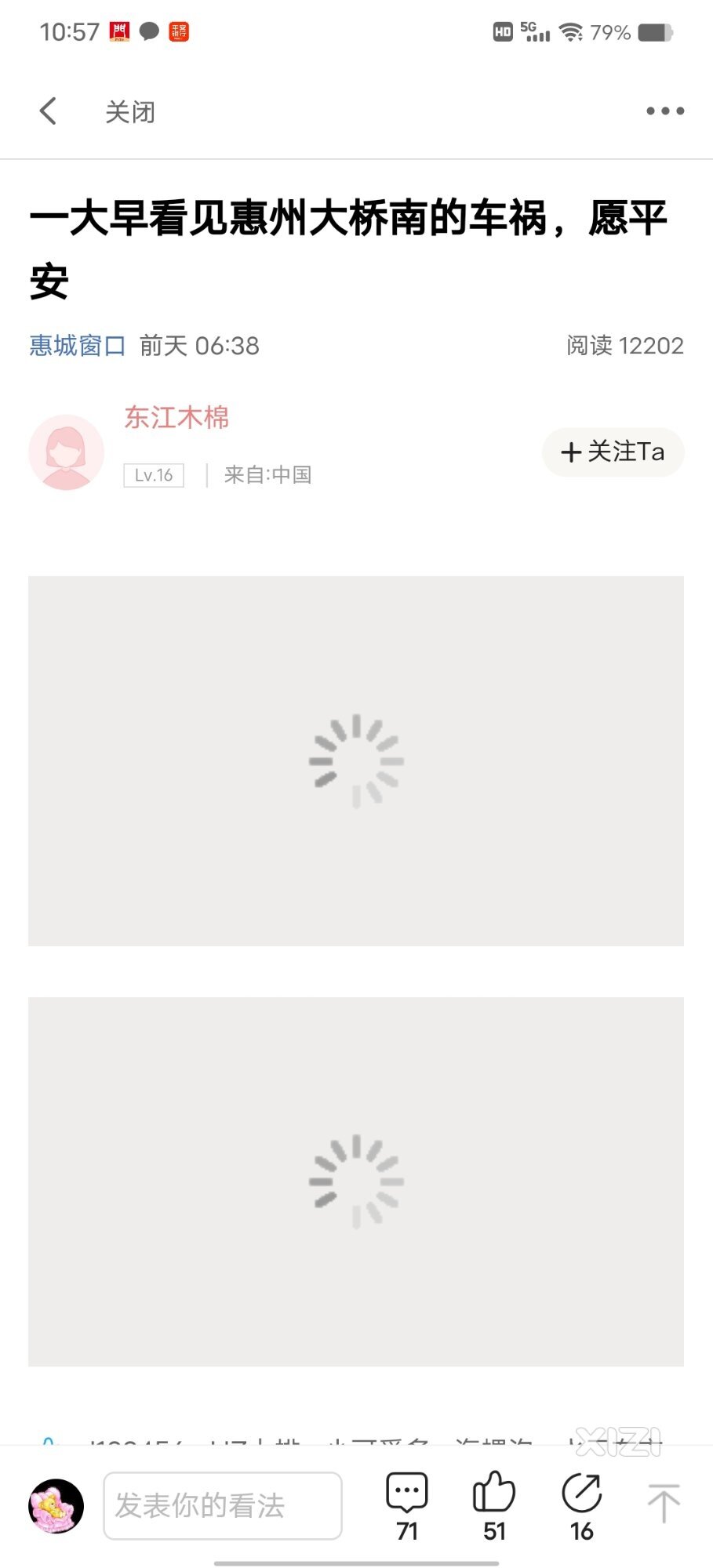Viewport: 713px width, 1568px height.
Task: Open the three-dot overflow menu
Action: click(664, 111)
